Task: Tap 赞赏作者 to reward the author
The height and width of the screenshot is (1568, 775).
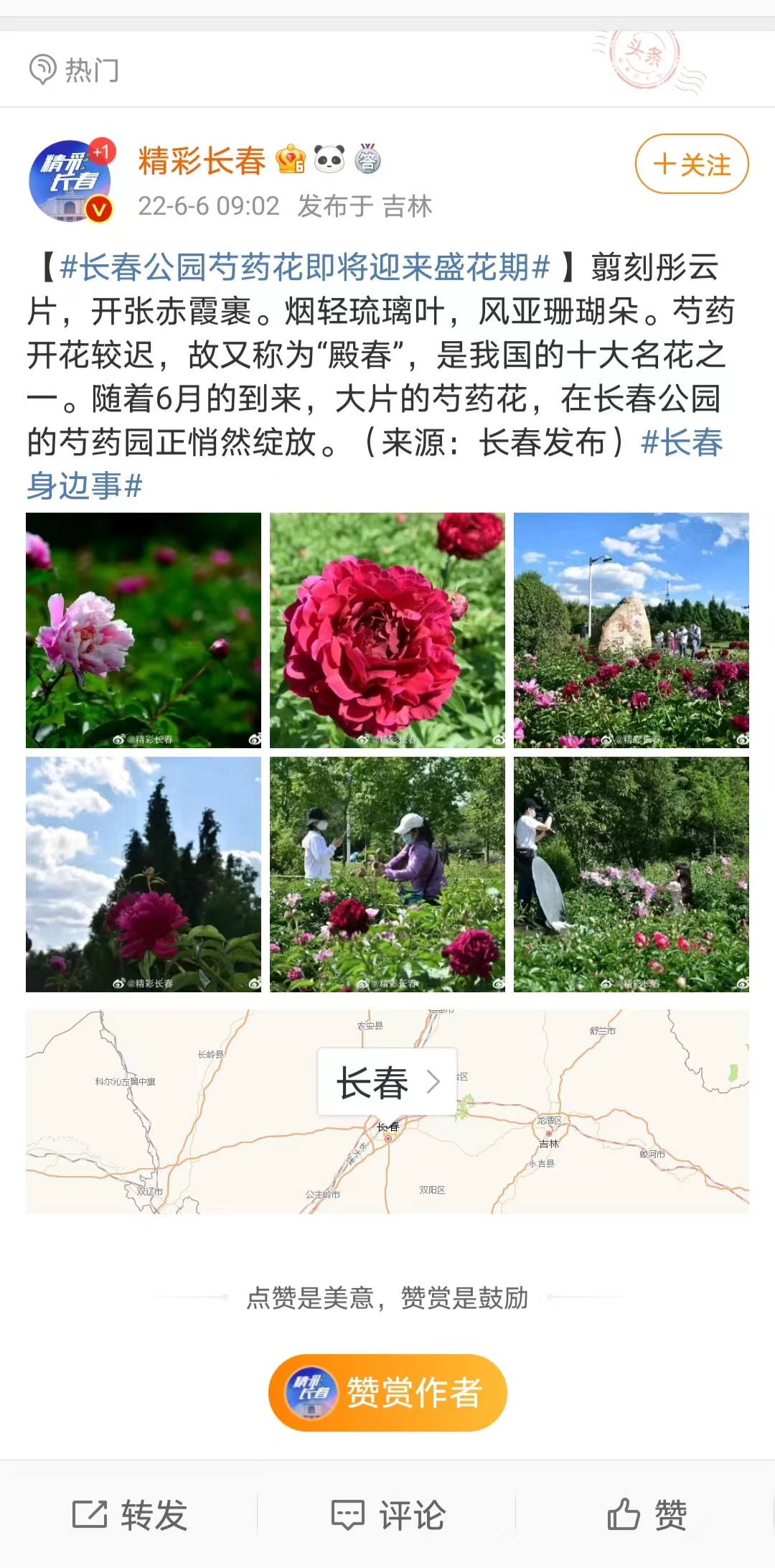Action: tap(387, 1392)
